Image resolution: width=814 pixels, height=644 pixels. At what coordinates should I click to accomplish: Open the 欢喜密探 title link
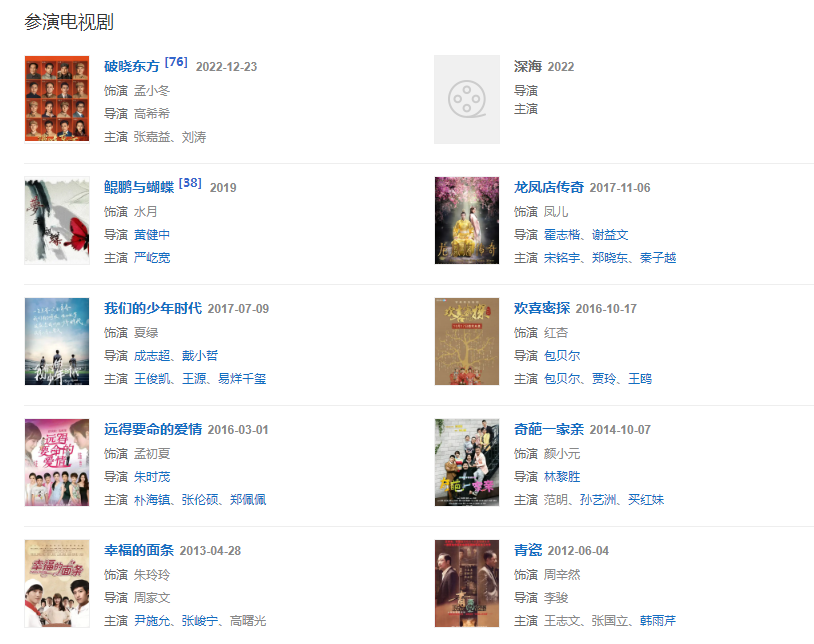(x=541, y=309)
